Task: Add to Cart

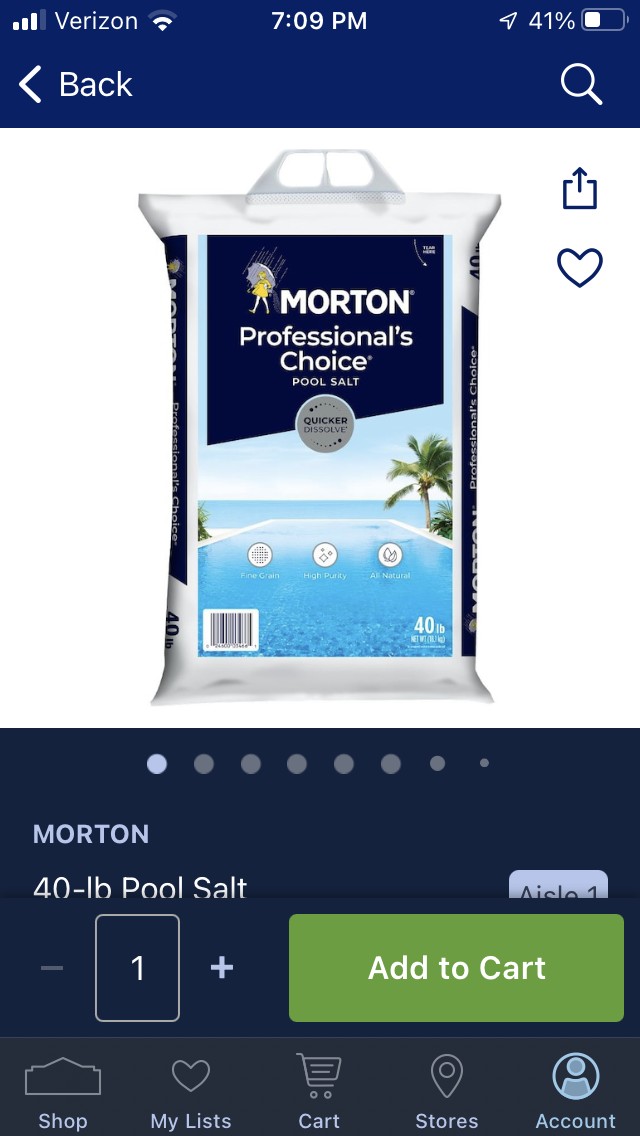Action: (x=456, y=968)
